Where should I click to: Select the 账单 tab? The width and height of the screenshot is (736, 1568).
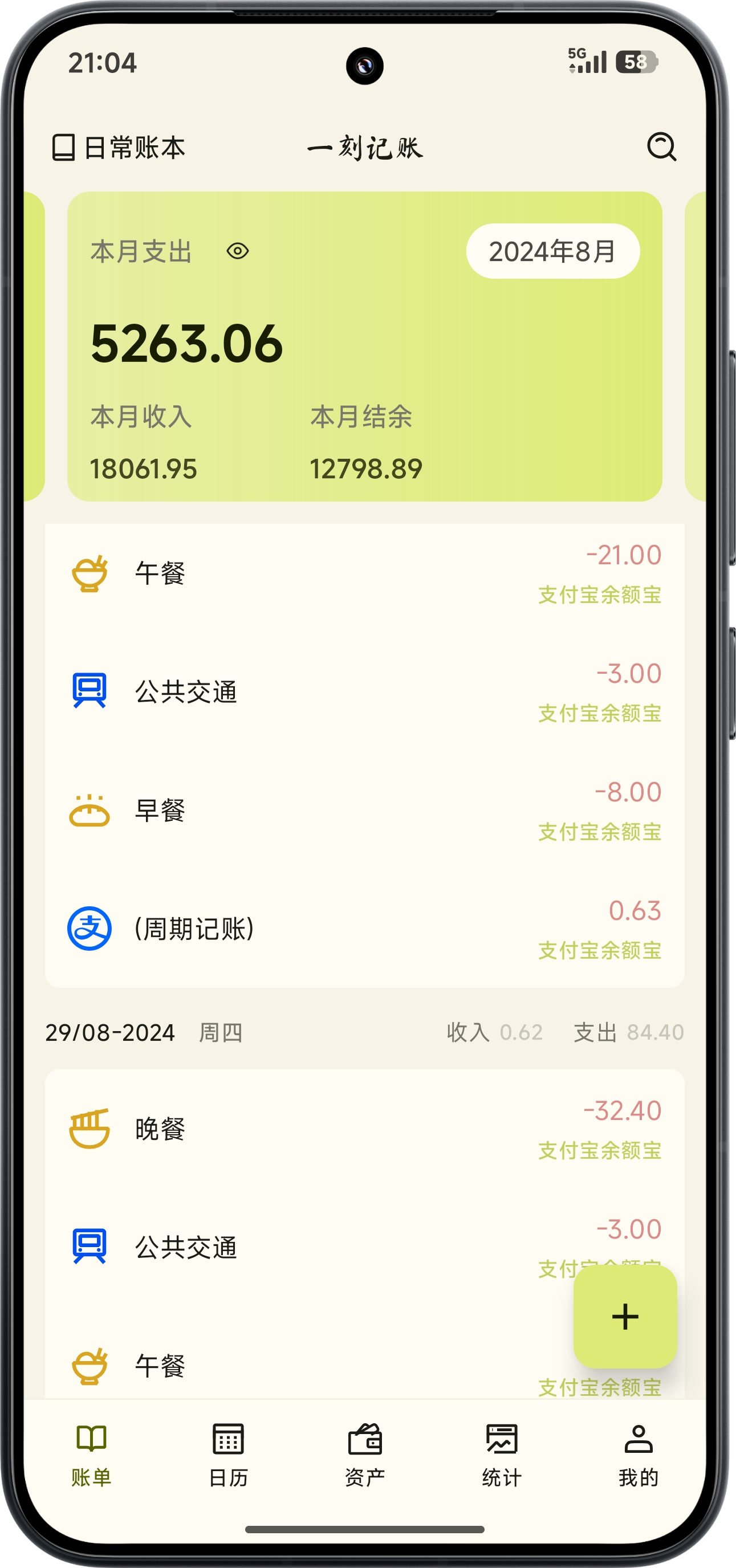[x=91, y=1454]
